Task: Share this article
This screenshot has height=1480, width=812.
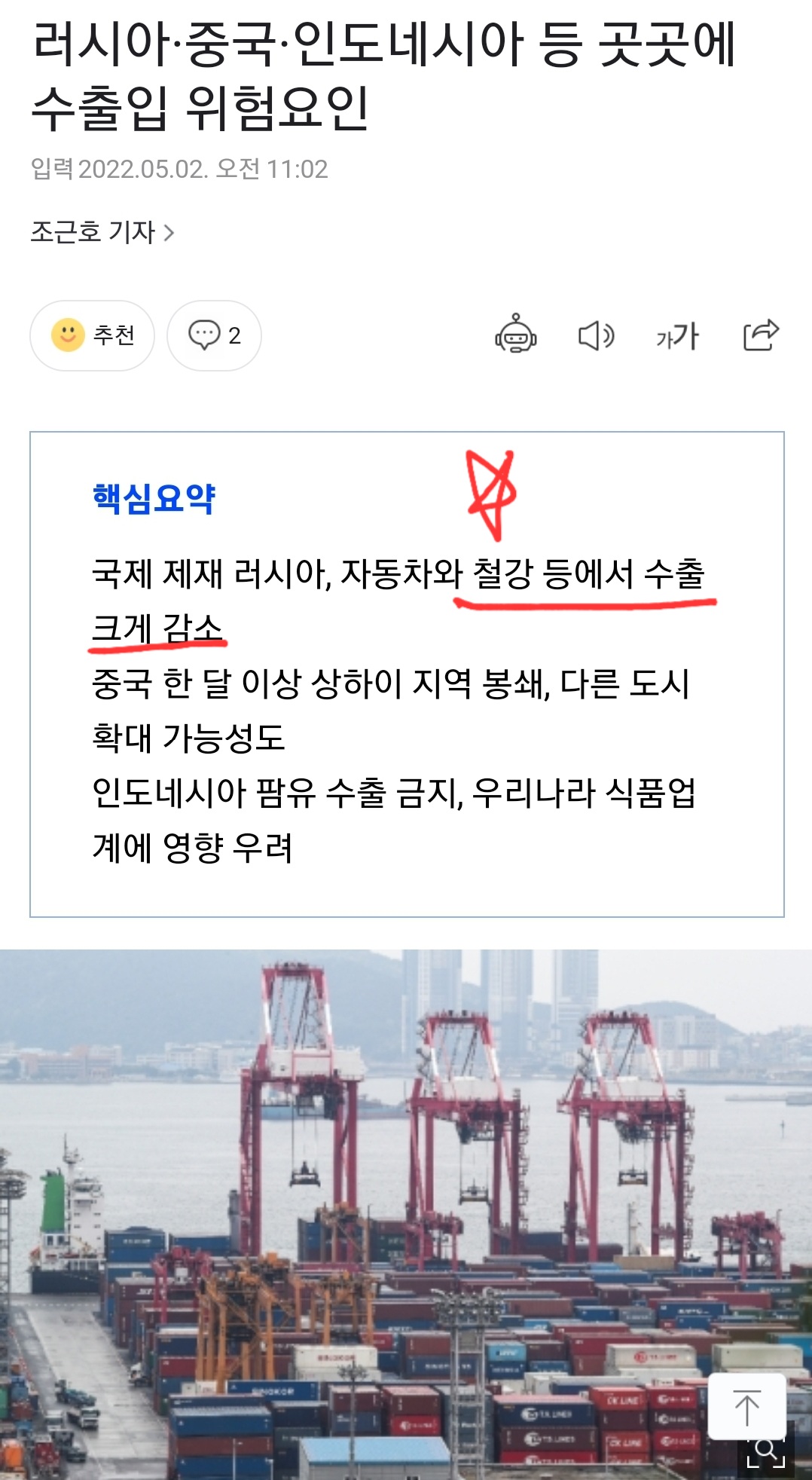Action: coord(760,335)
